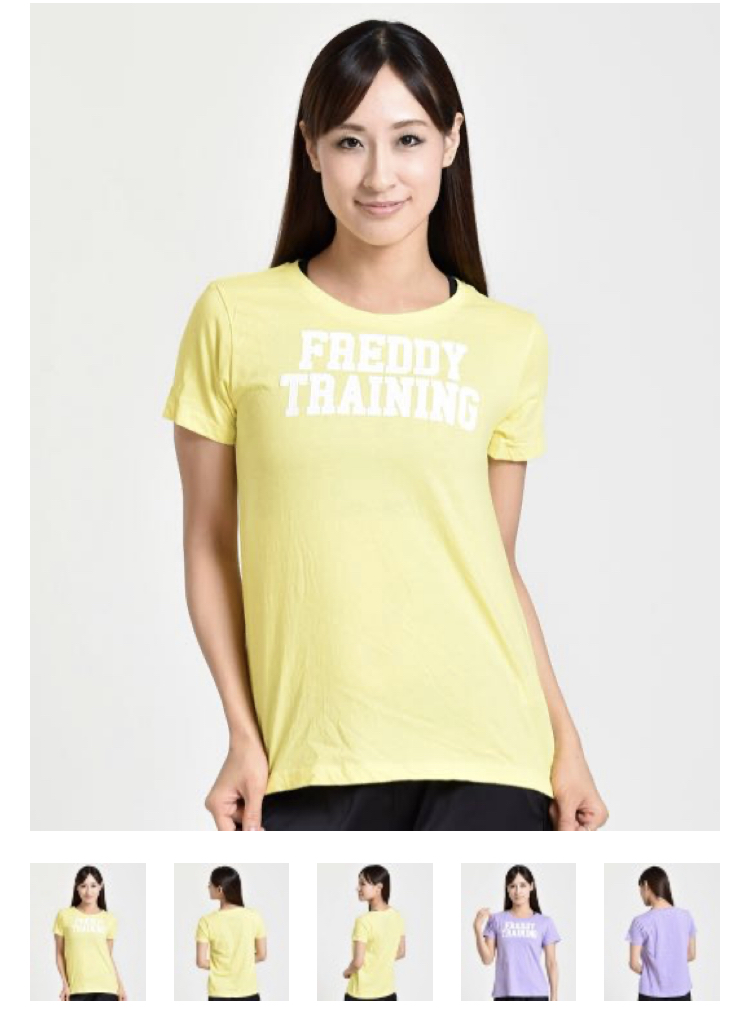View the yellow shirt side view thumbnail
Viewport: 750px width, 1016px height.
(375, 931)
